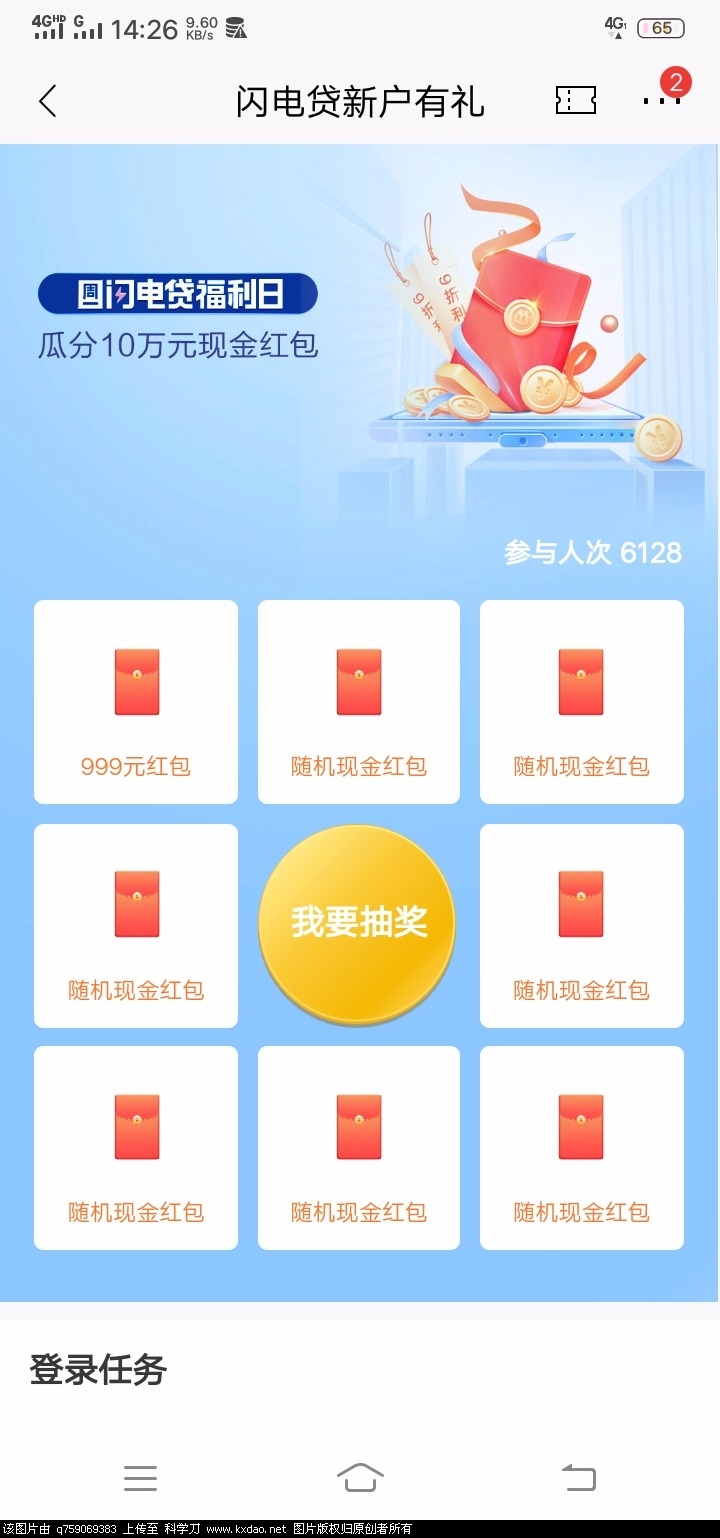This screenshot has height=1538, width=720.
Task: Tap system home button
Action: (x=360, y=1477)
